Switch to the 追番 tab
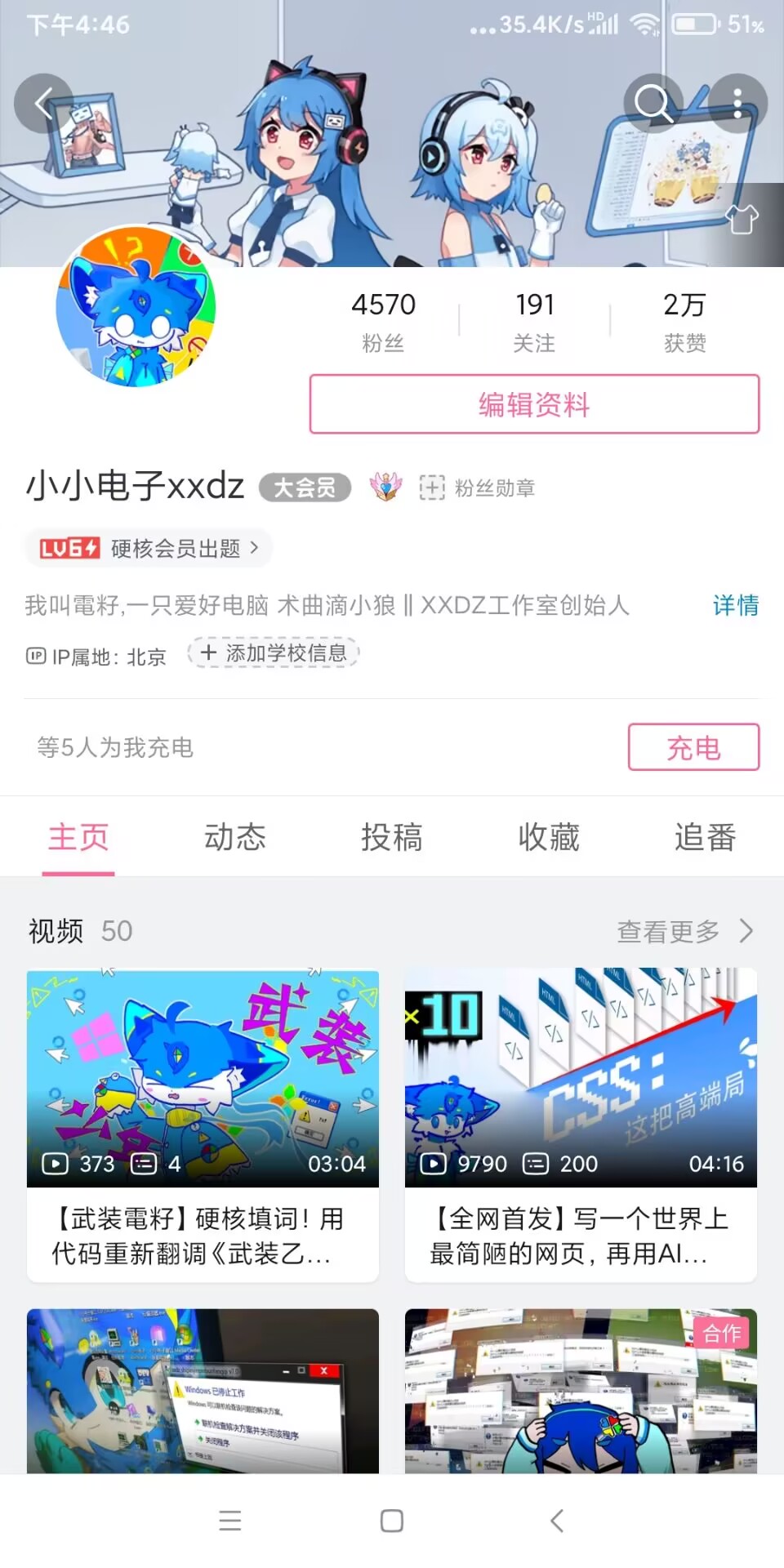 tap(705, 838)
